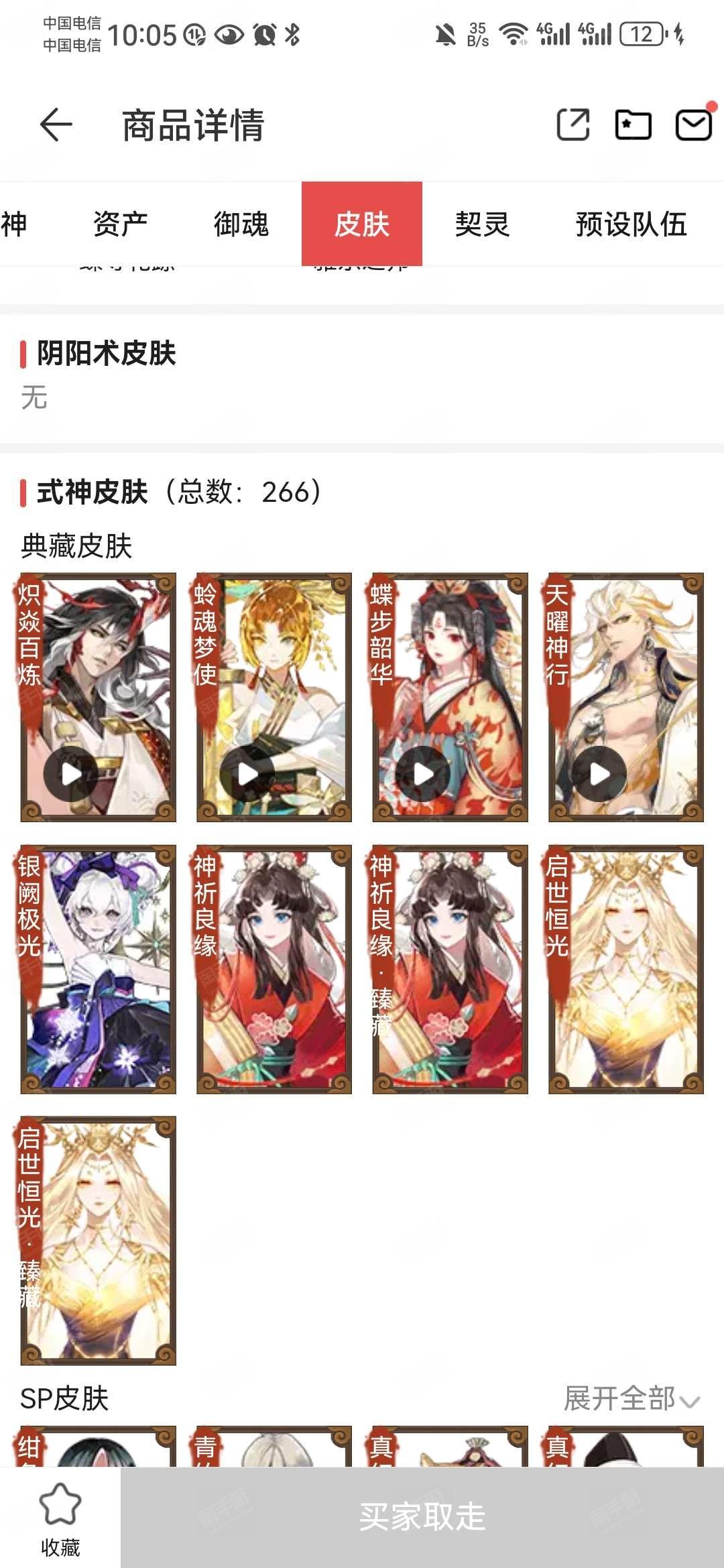The image size is (724, 1568).
Task: Play the 炽焱百炼 skin preview
Action: point(71,774)
